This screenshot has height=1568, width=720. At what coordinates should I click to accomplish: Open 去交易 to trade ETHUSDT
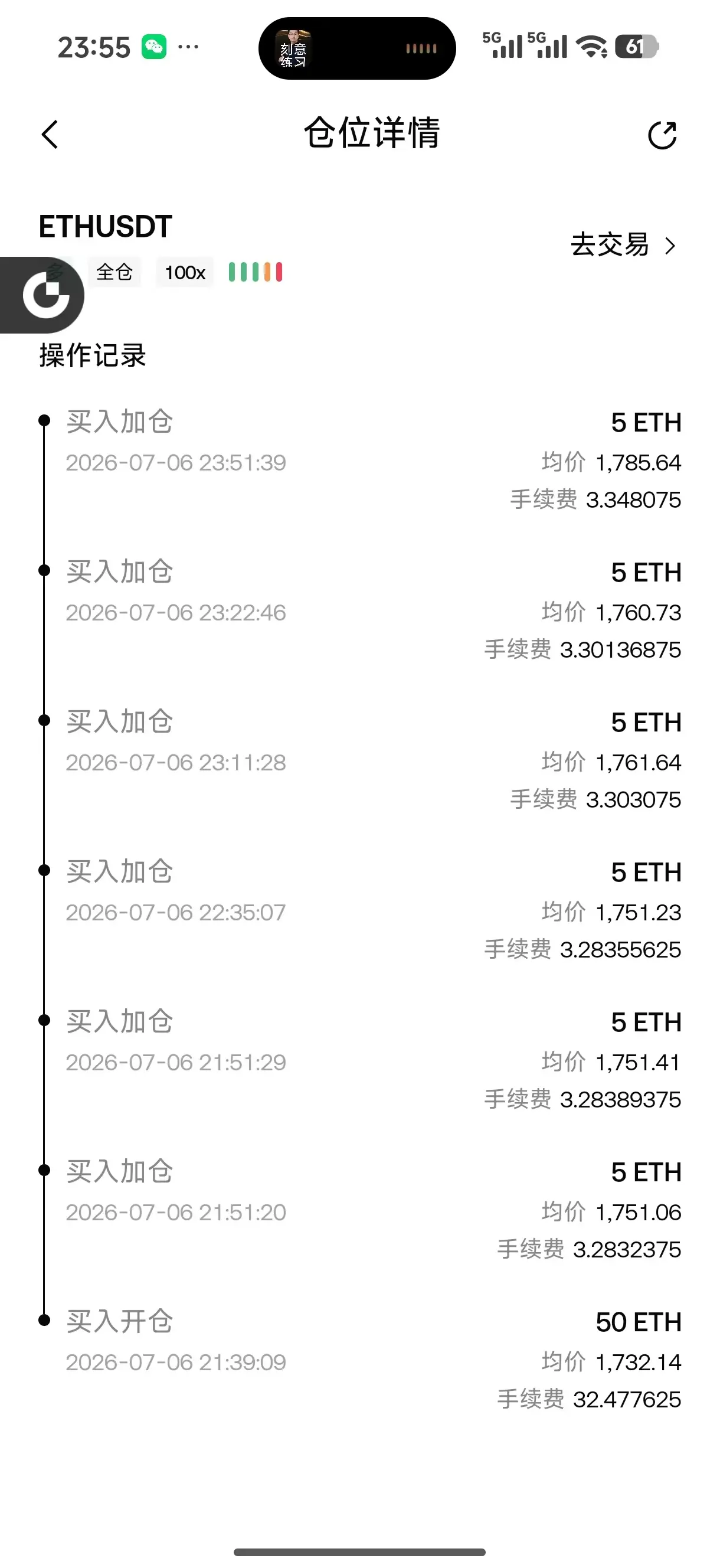[623, 246]
